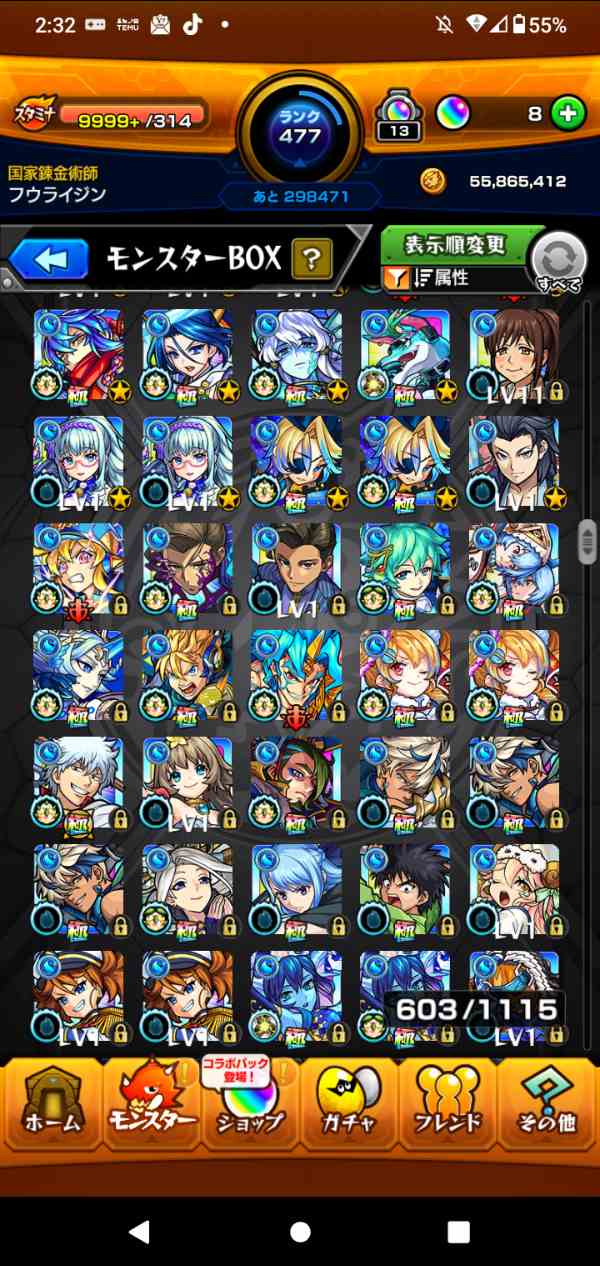Select the brown ponytail girl LV11 monster
Viewport: 600px width, 1266px height.
click(x=513, y=354)
